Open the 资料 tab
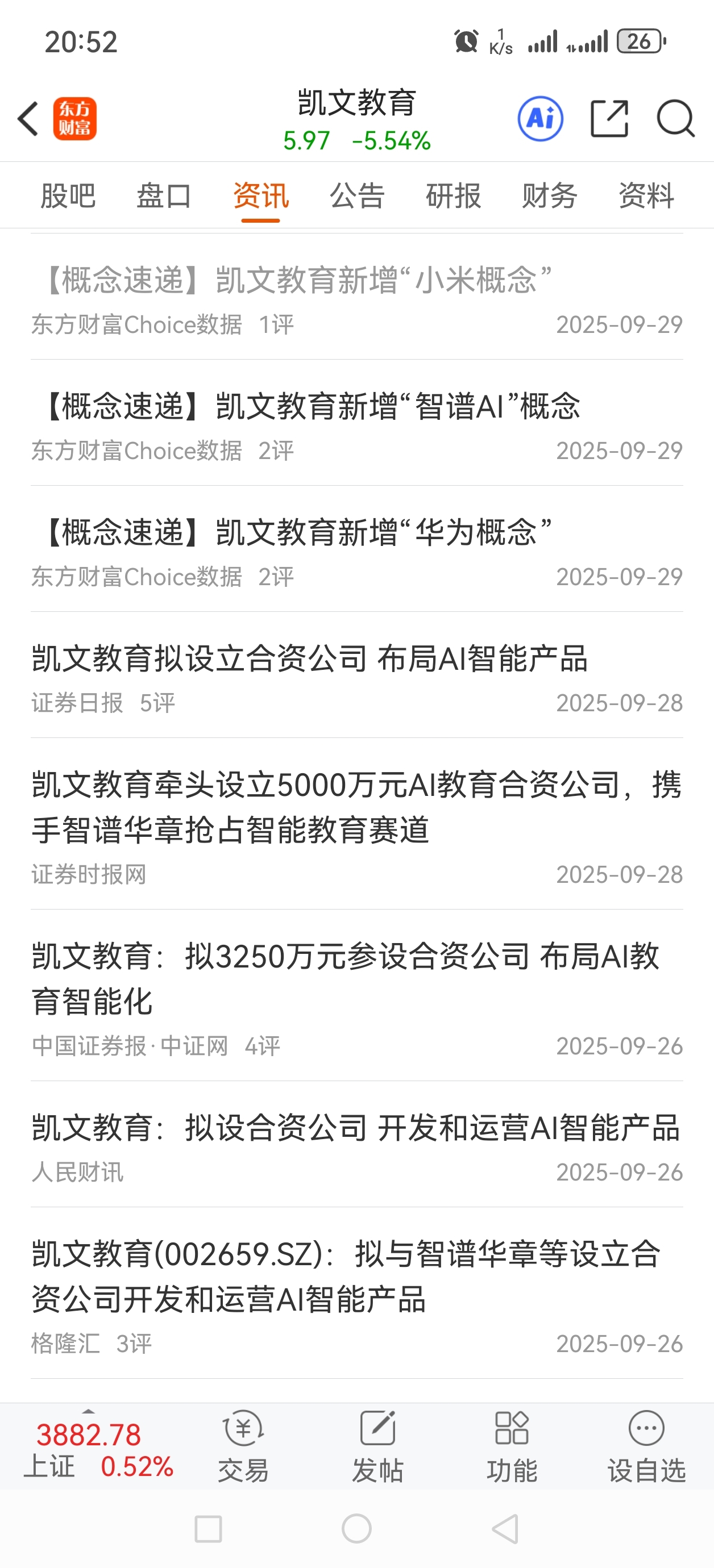 tap(646, 196)
